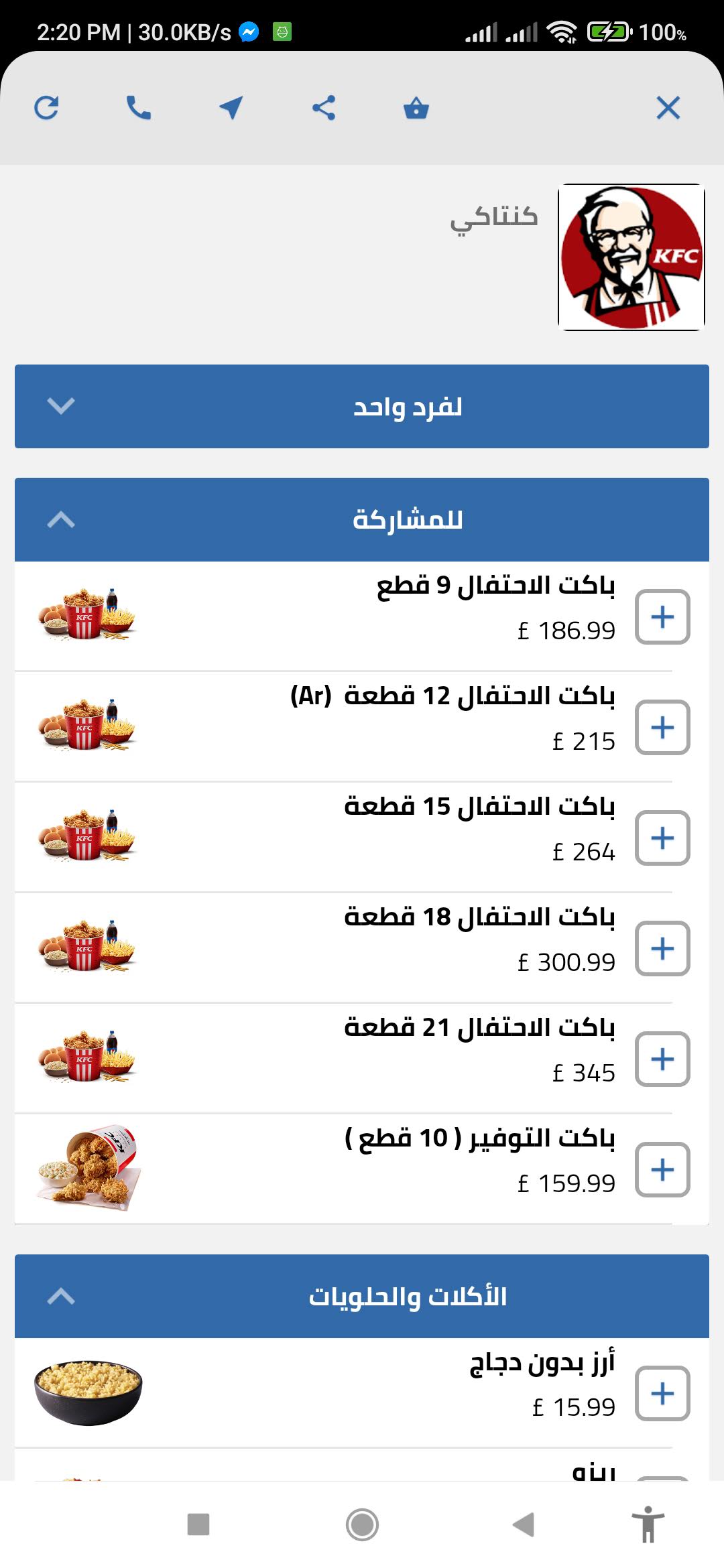Add أرز بدون دجاج to the basket
The image size is (724, 1568).
[x=662, y=1393]
